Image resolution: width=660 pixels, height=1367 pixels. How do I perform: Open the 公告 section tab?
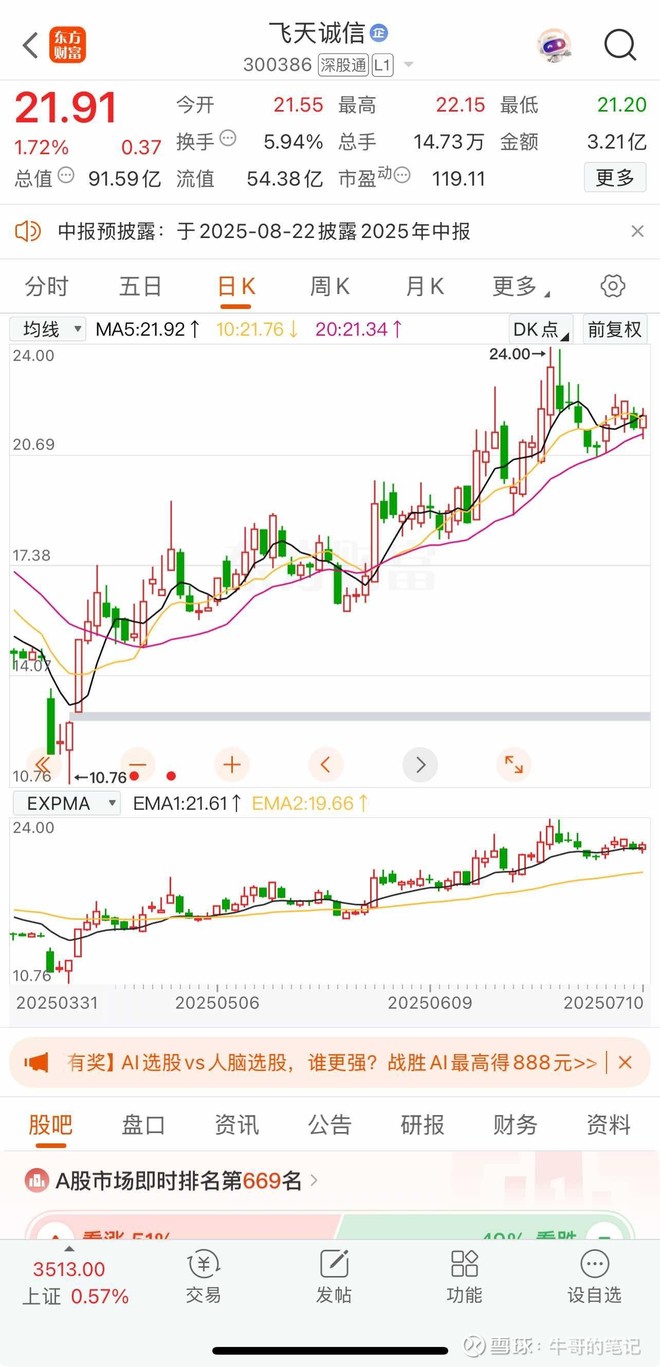point(330,1125)
